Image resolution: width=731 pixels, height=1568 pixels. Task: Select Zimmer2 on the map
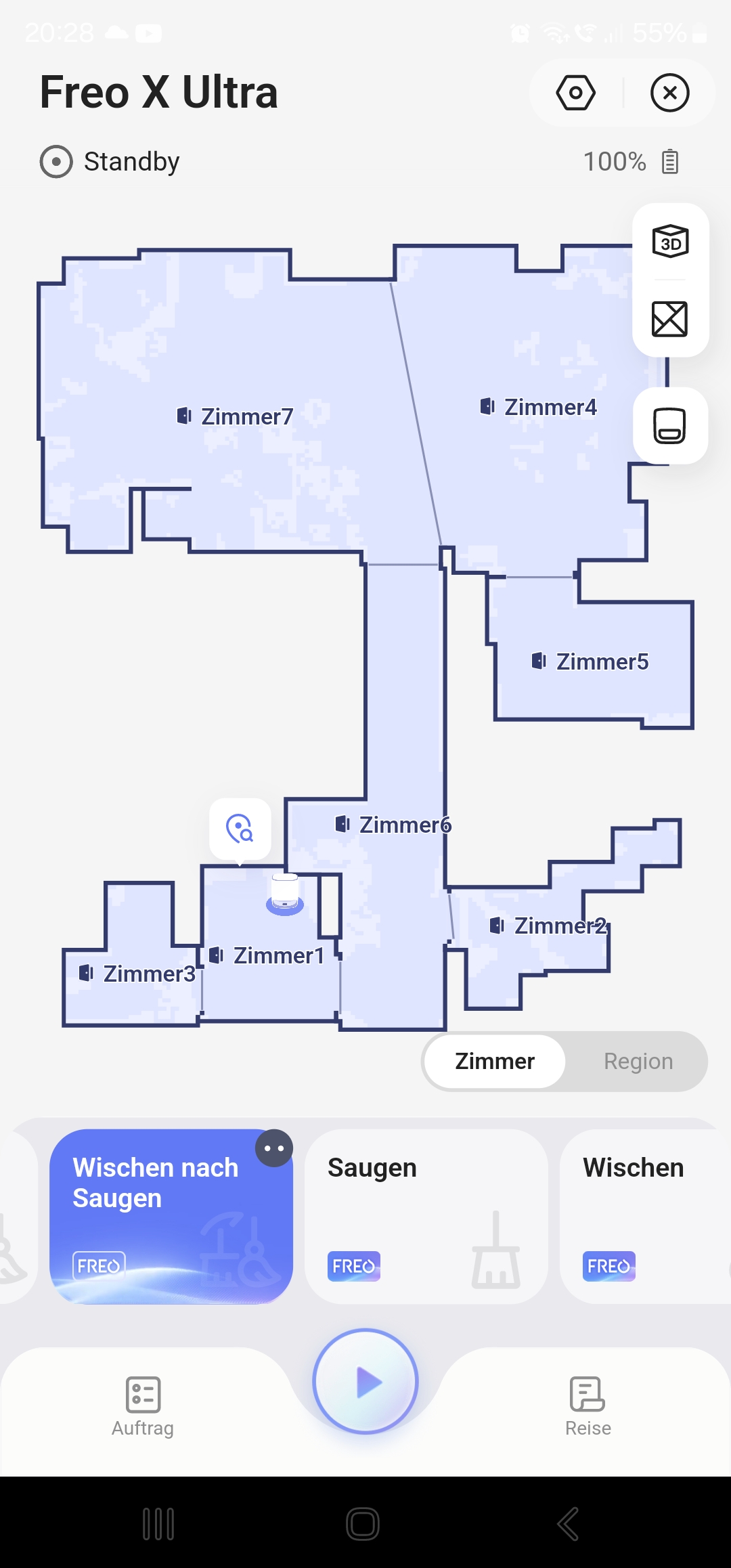(x=548, y=925)
